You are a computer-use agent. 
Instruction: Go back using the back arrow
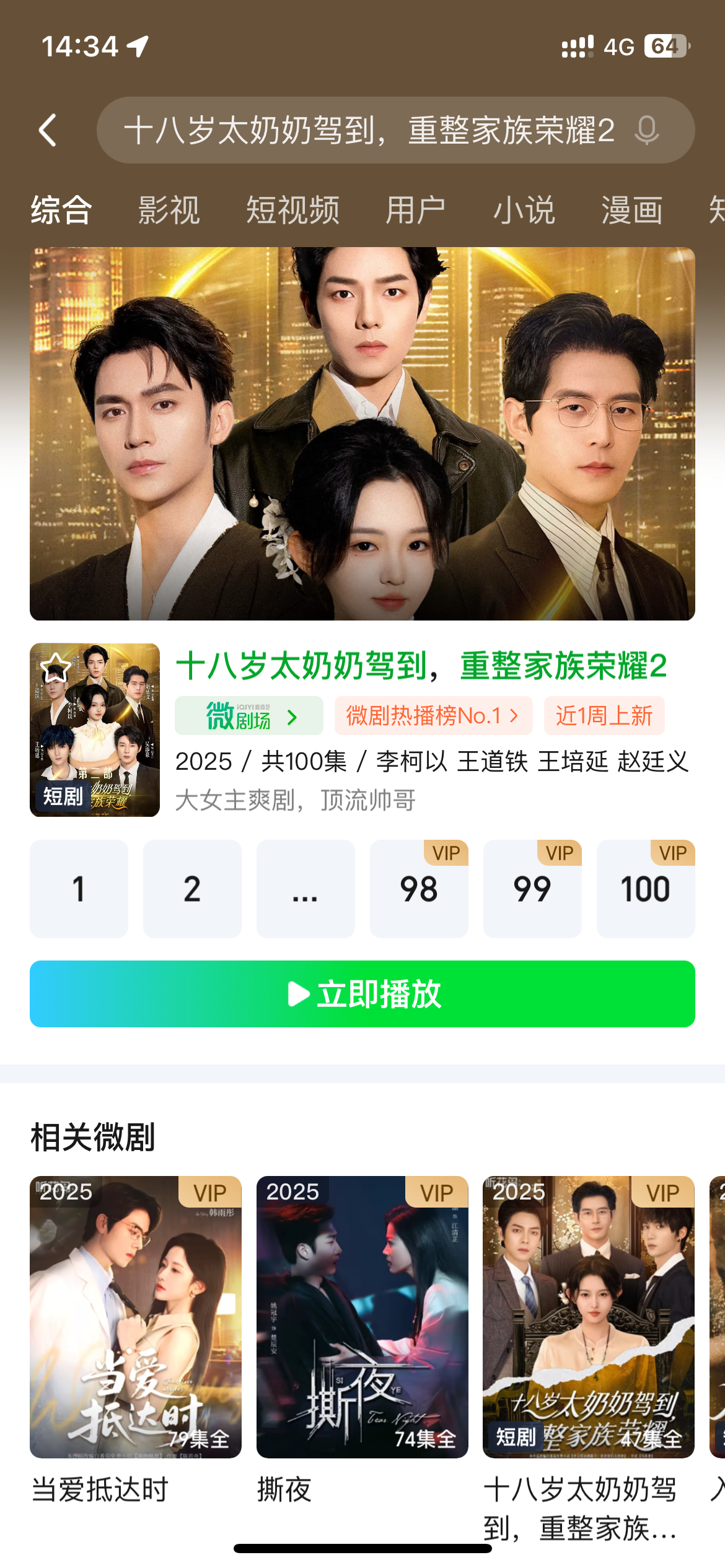48,131
